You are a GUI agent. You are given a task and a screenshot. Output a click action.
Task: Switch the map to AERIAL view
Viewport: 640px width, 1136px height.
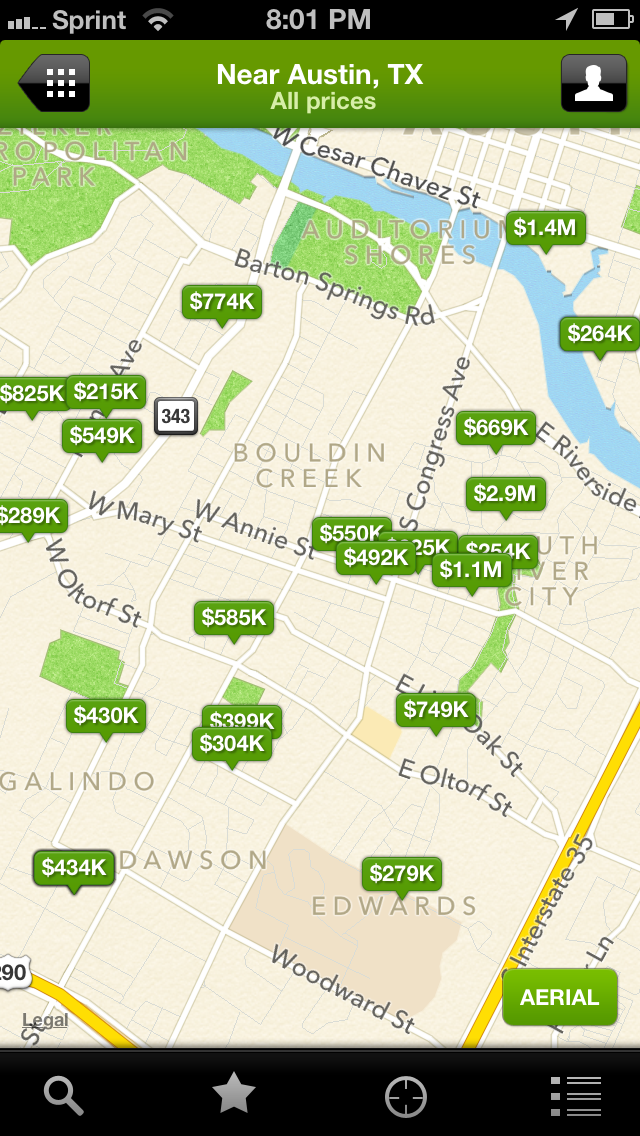point(560,997)
